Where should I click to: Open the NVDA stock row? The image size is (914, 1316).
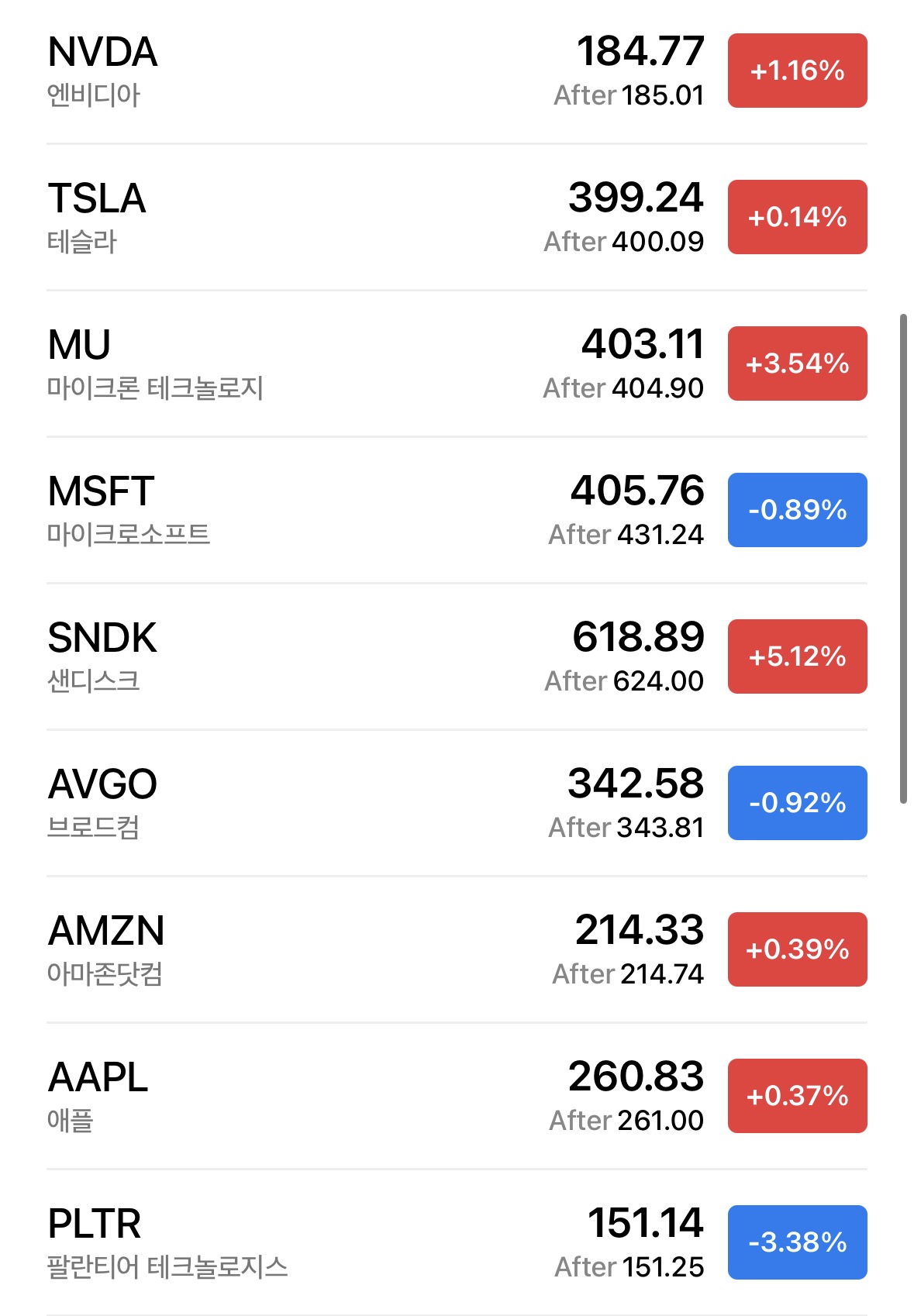coord(310,71)
